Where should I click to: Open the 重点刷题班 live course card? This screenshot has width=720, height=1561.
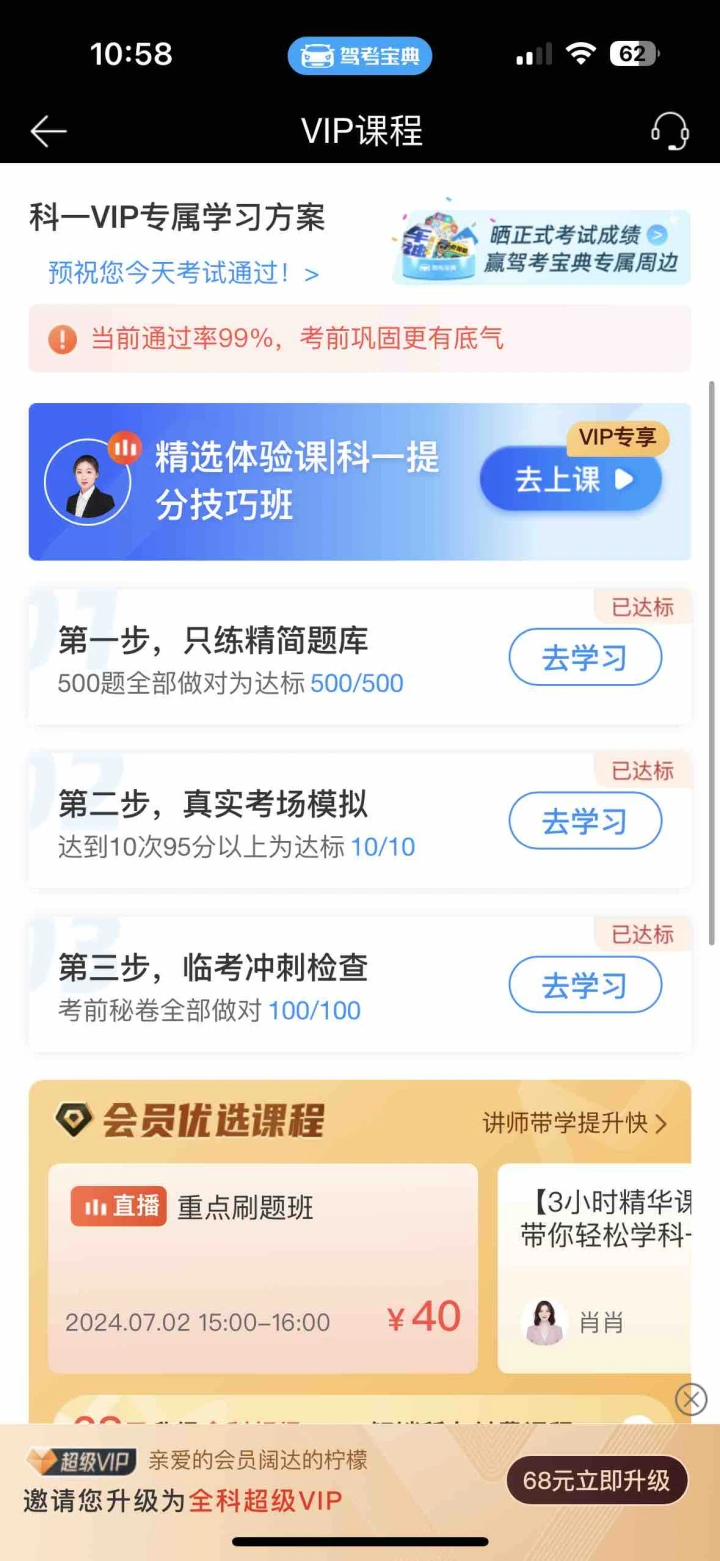pyautogui.click(x=263, y=1267)
